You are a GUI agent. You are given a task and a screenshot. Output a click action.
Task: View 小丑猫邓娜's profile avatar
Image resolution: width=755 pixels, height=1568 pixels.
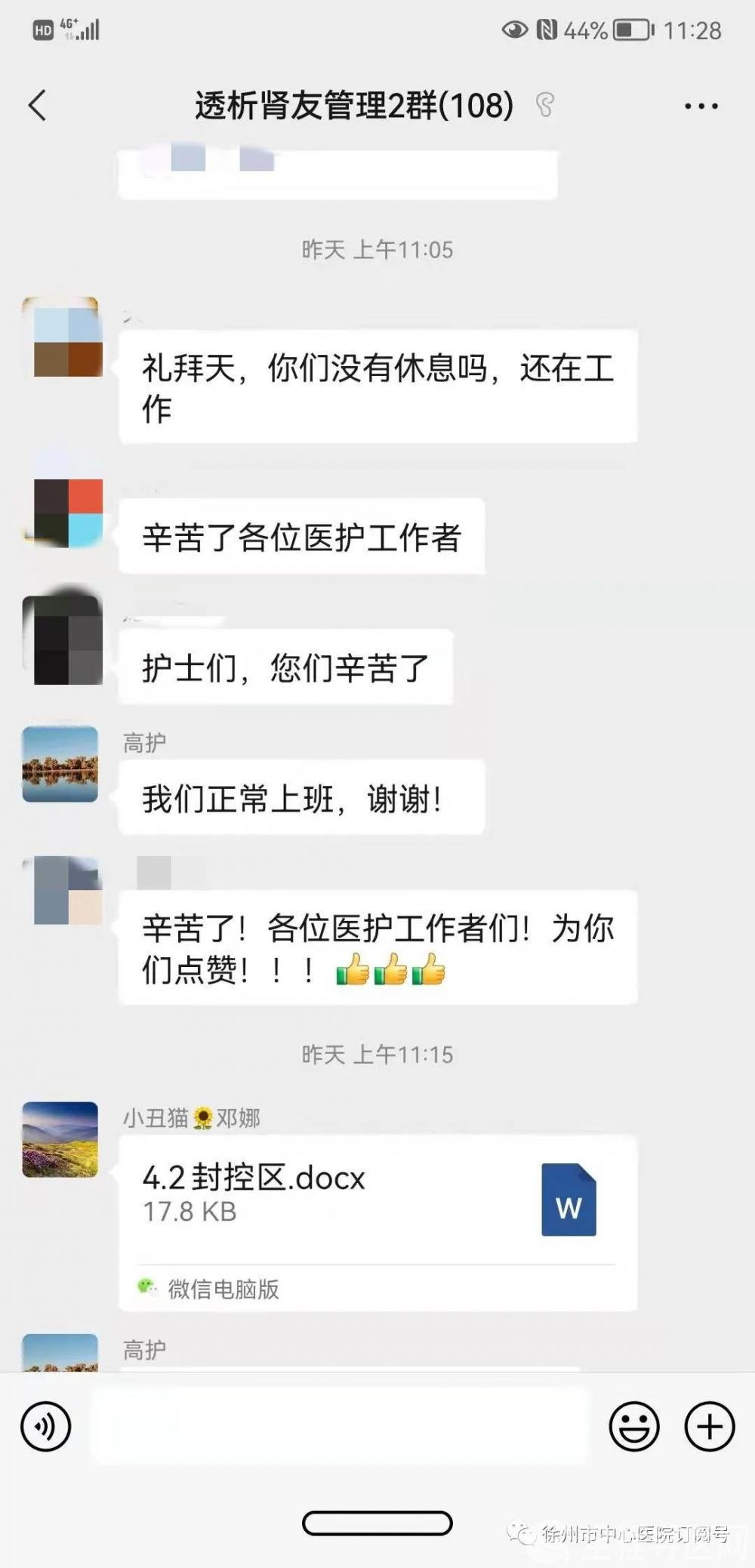pos(60,1139)
